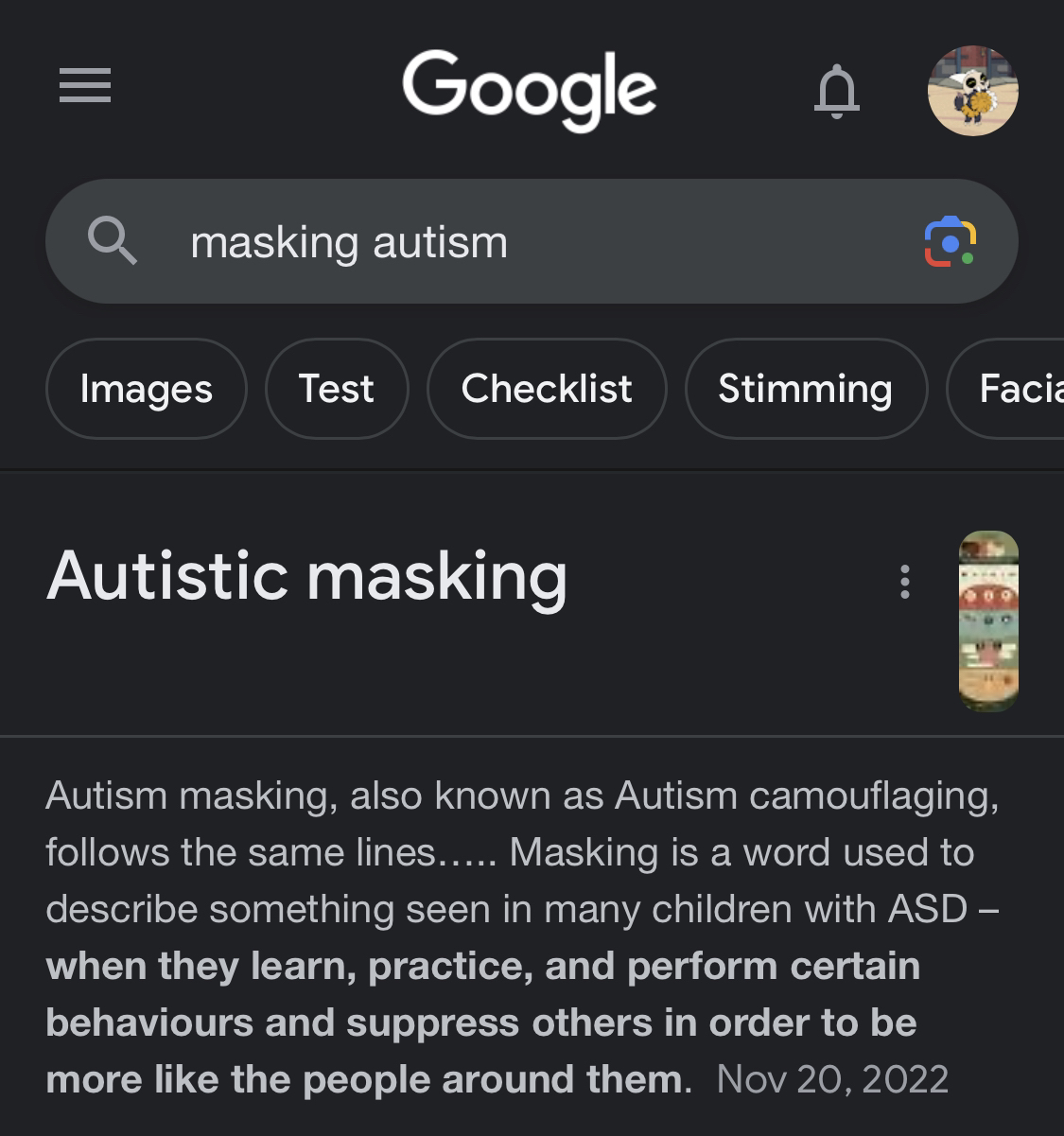1064x1136 pixels.
Task: Search with Google Lens camera icon
Action: (x=950, y=242)
